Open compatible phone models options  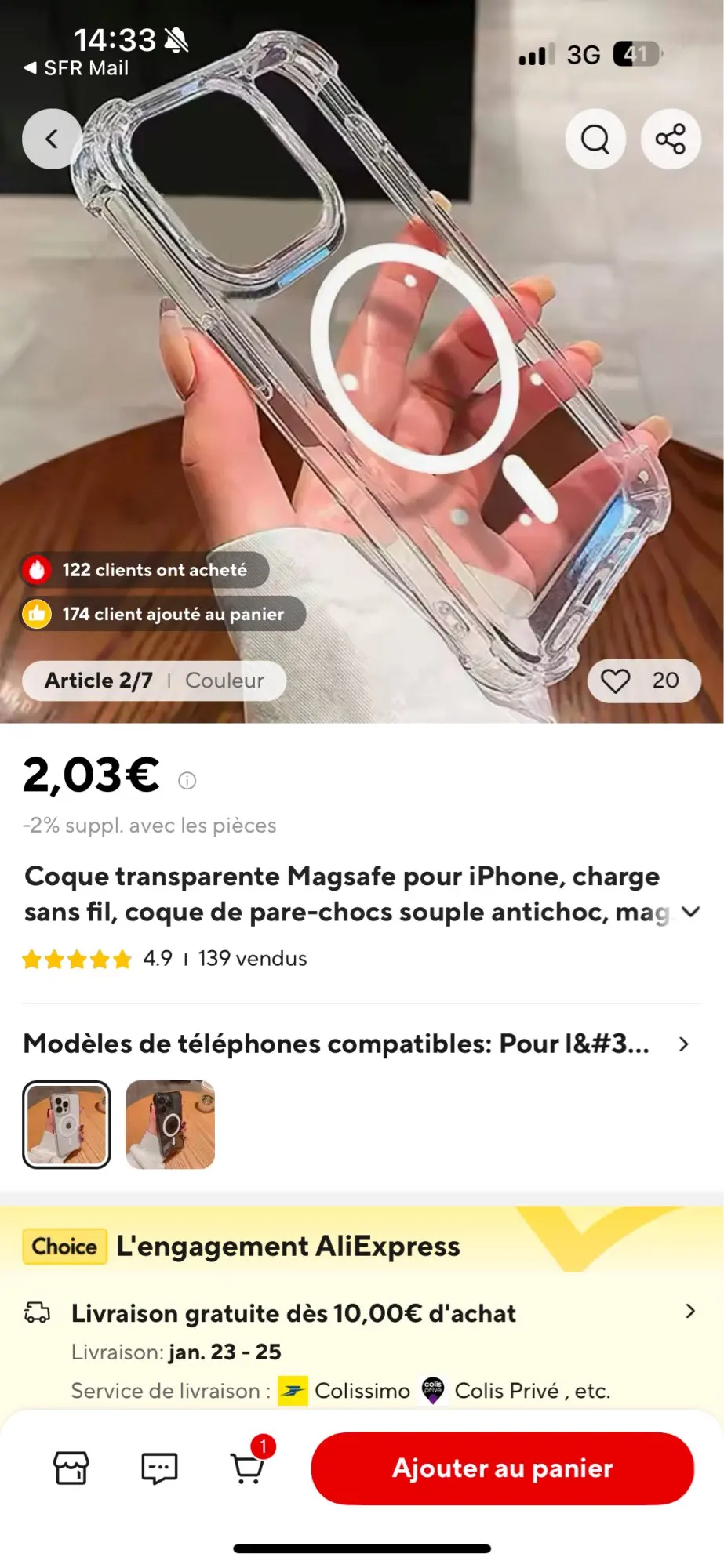pos(361,1044)
